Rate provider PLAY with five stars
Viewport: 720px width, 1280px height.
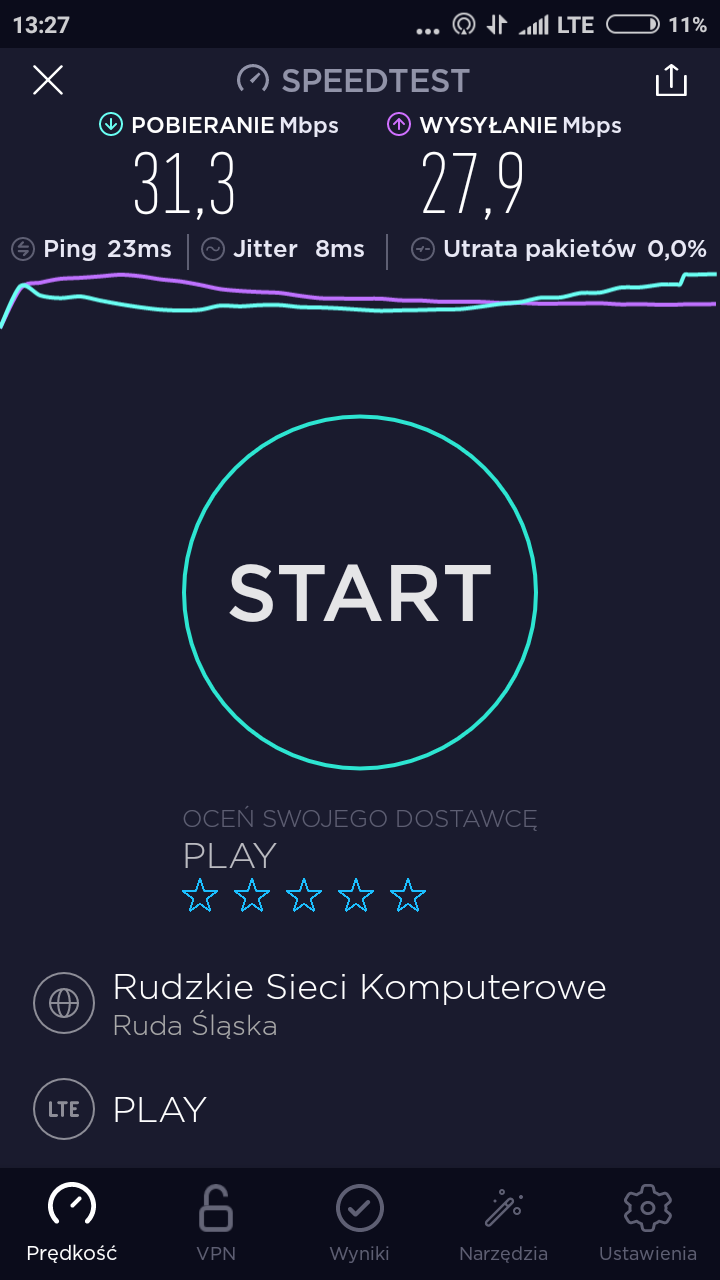pos(408,895)
